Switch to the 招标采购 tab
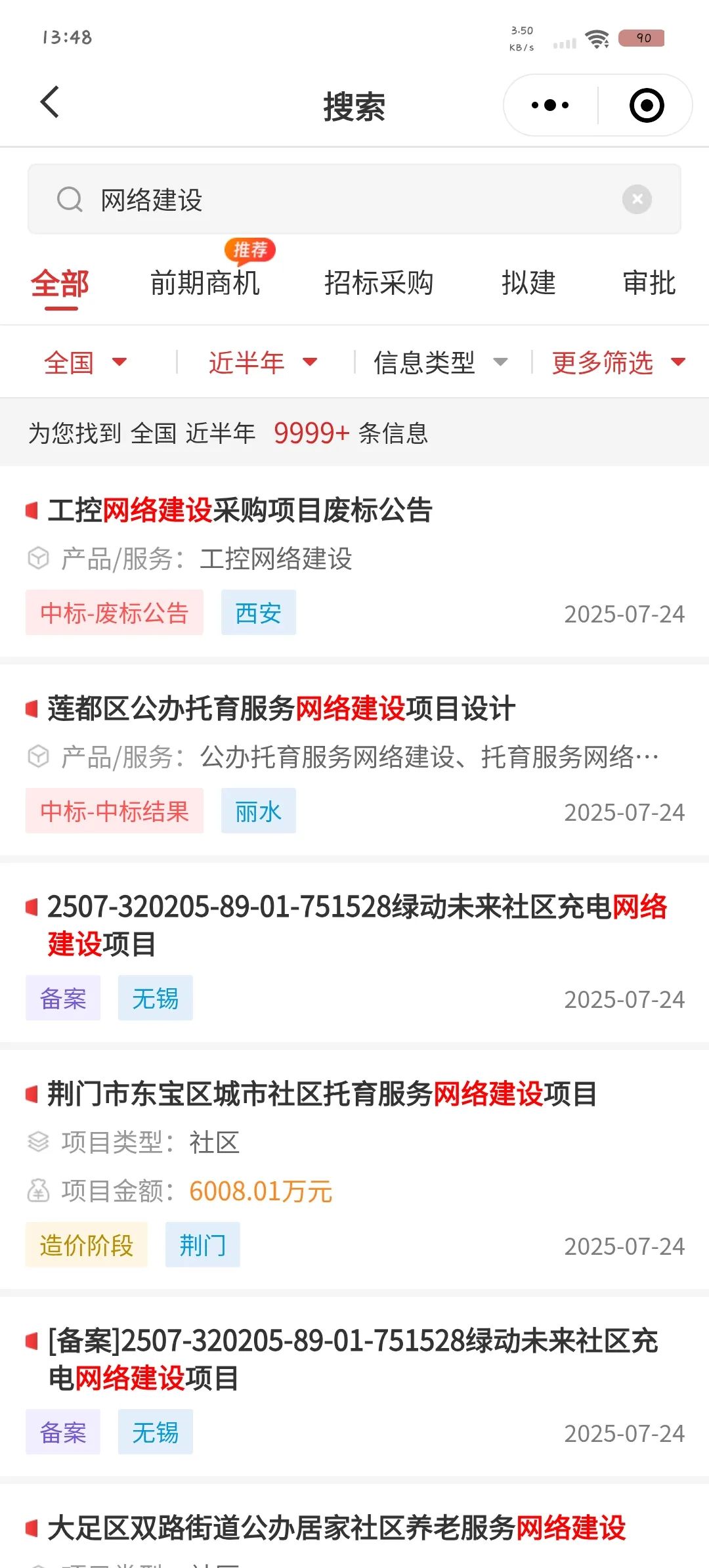This screenshot has height=1568, width=709. pos(379,283)
